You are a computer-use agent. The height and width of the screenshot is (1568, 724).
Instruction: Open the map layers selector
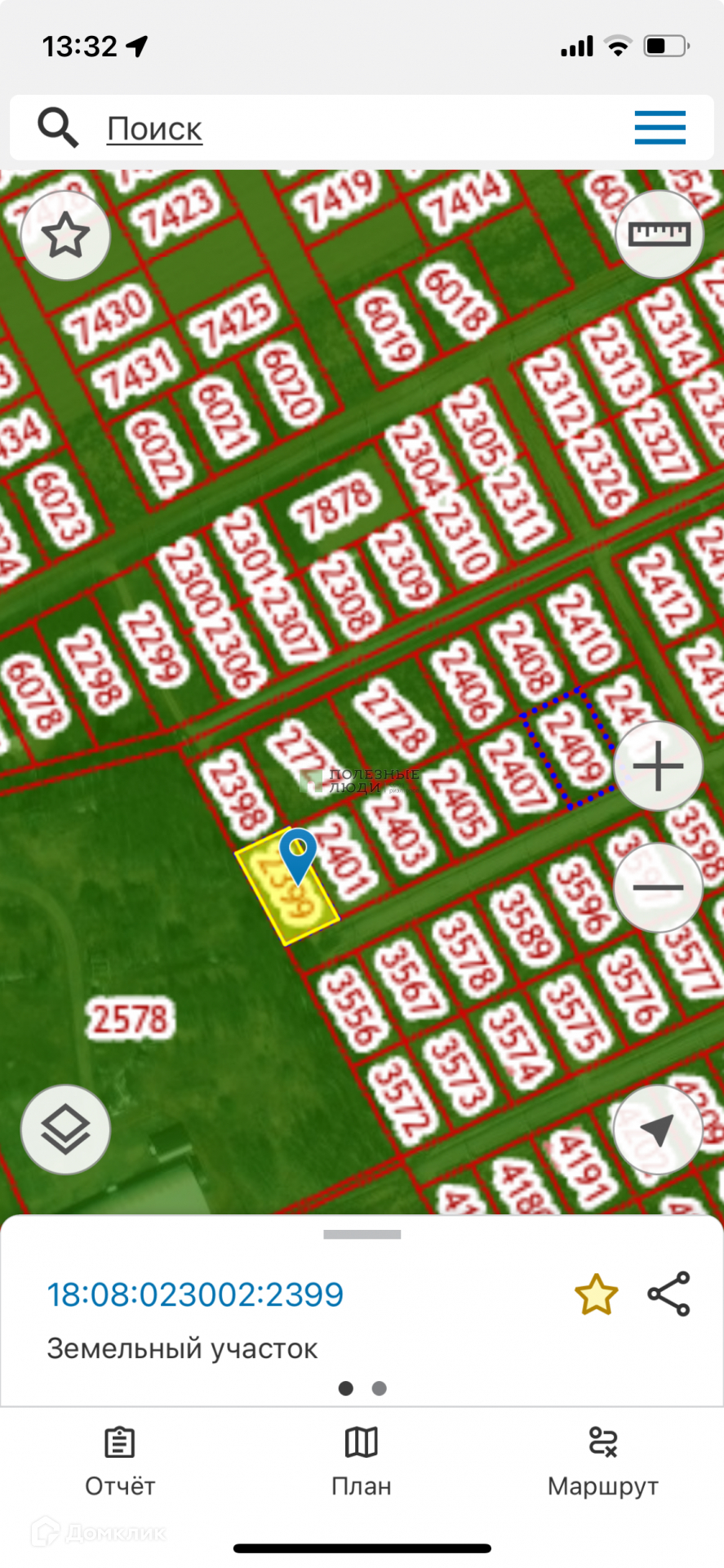65,1129
